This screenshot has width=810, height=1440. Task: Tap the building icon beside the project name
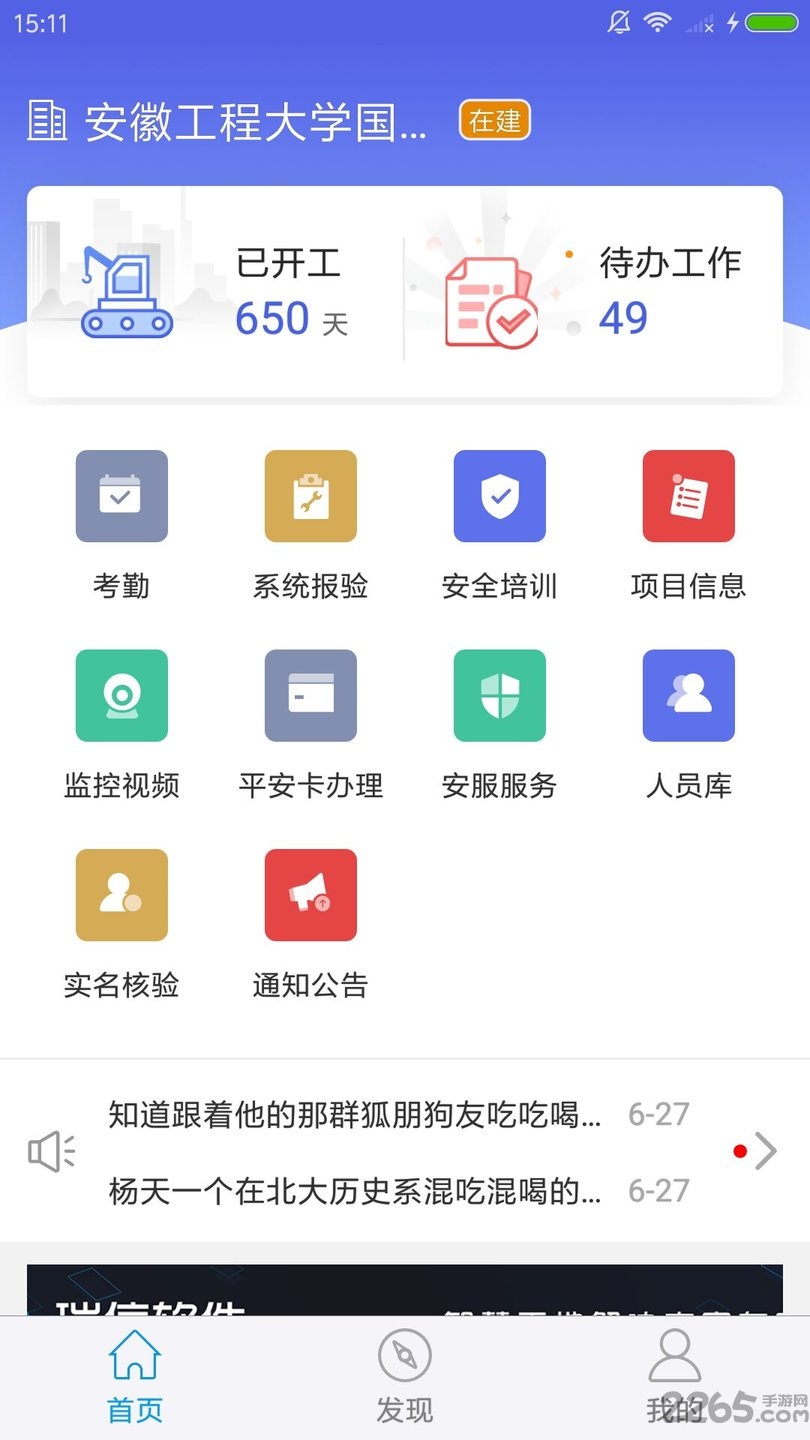pos(47,122)
